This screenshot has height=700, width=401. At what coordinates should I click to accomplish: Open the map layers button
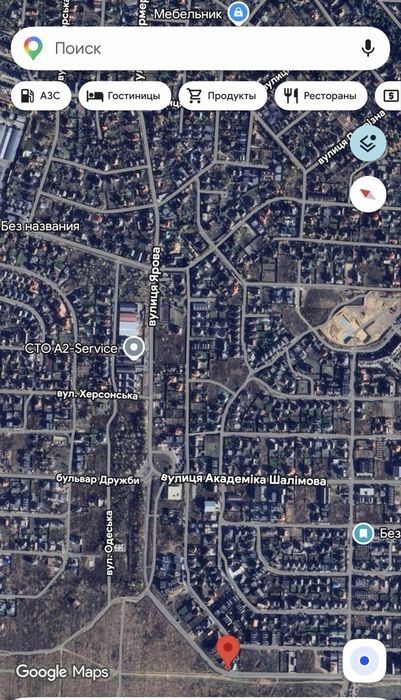coord(368,143)
